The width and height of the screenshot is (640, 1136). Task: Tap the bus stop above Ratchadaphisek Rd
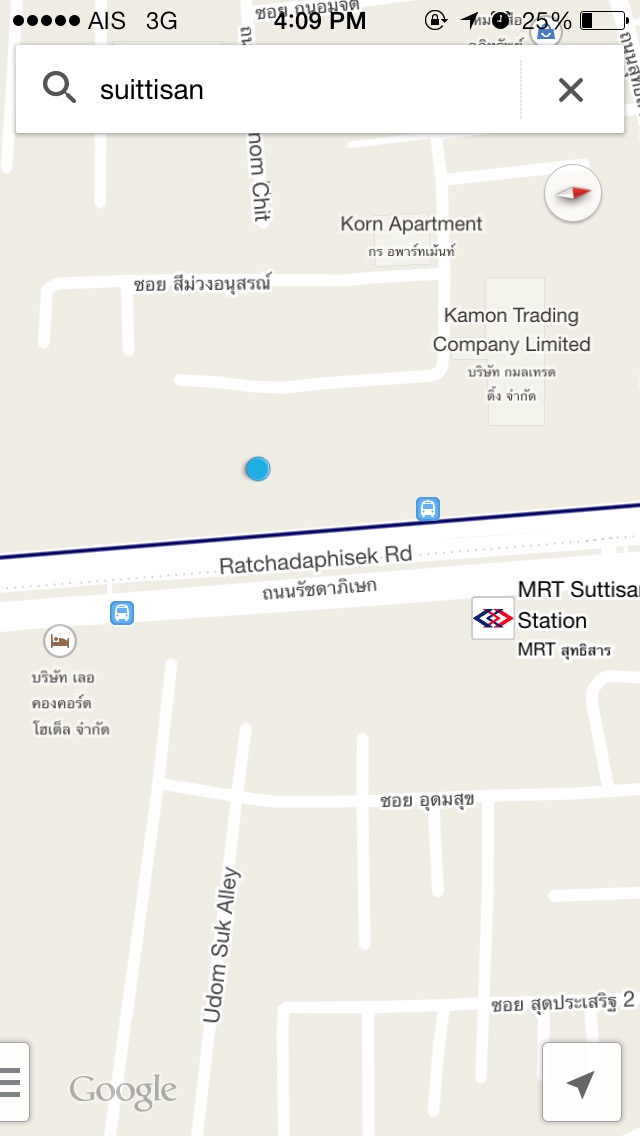point(428,509)
